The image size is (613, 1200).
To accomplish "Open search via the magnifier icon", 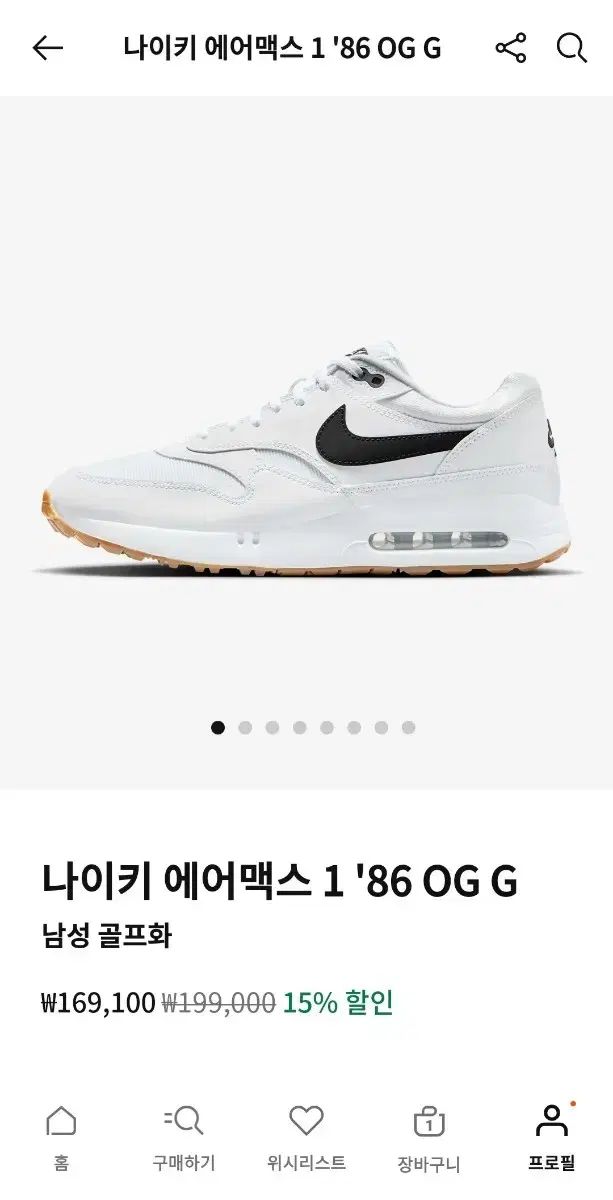I will click(571, 48).
